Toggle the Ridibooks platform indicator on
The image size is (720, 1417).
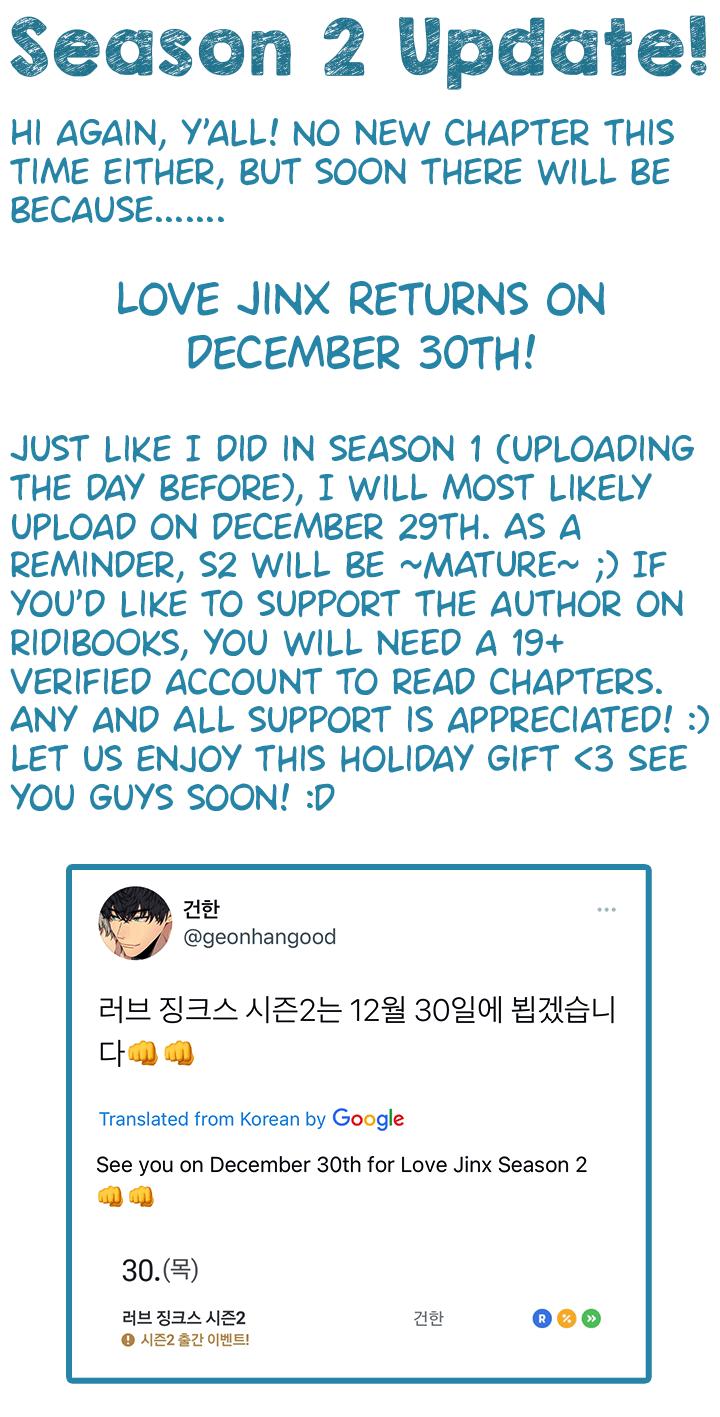pos(541,1319)
